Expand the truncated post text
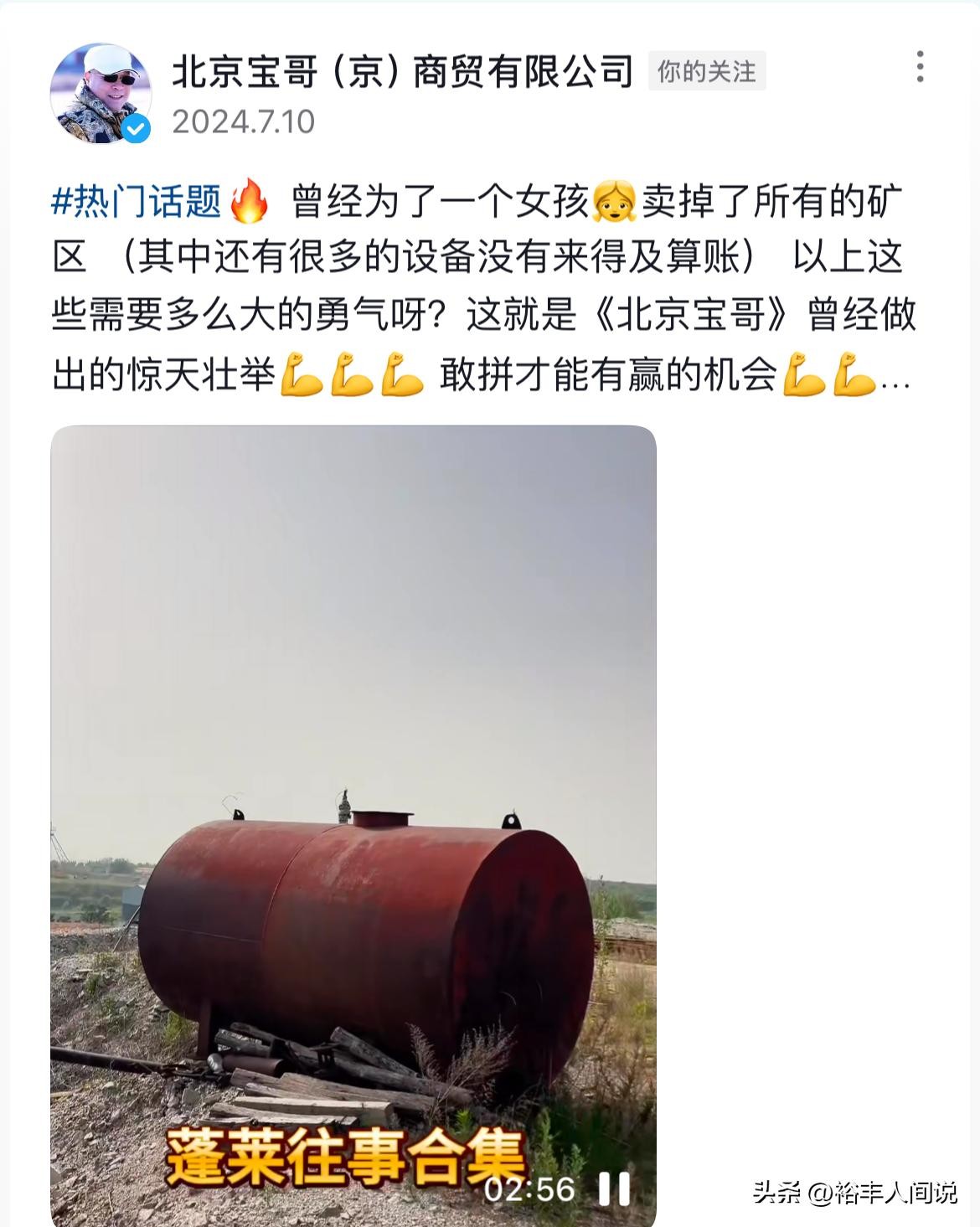The width and height of the screenshot is (980, 1227). 896,379
